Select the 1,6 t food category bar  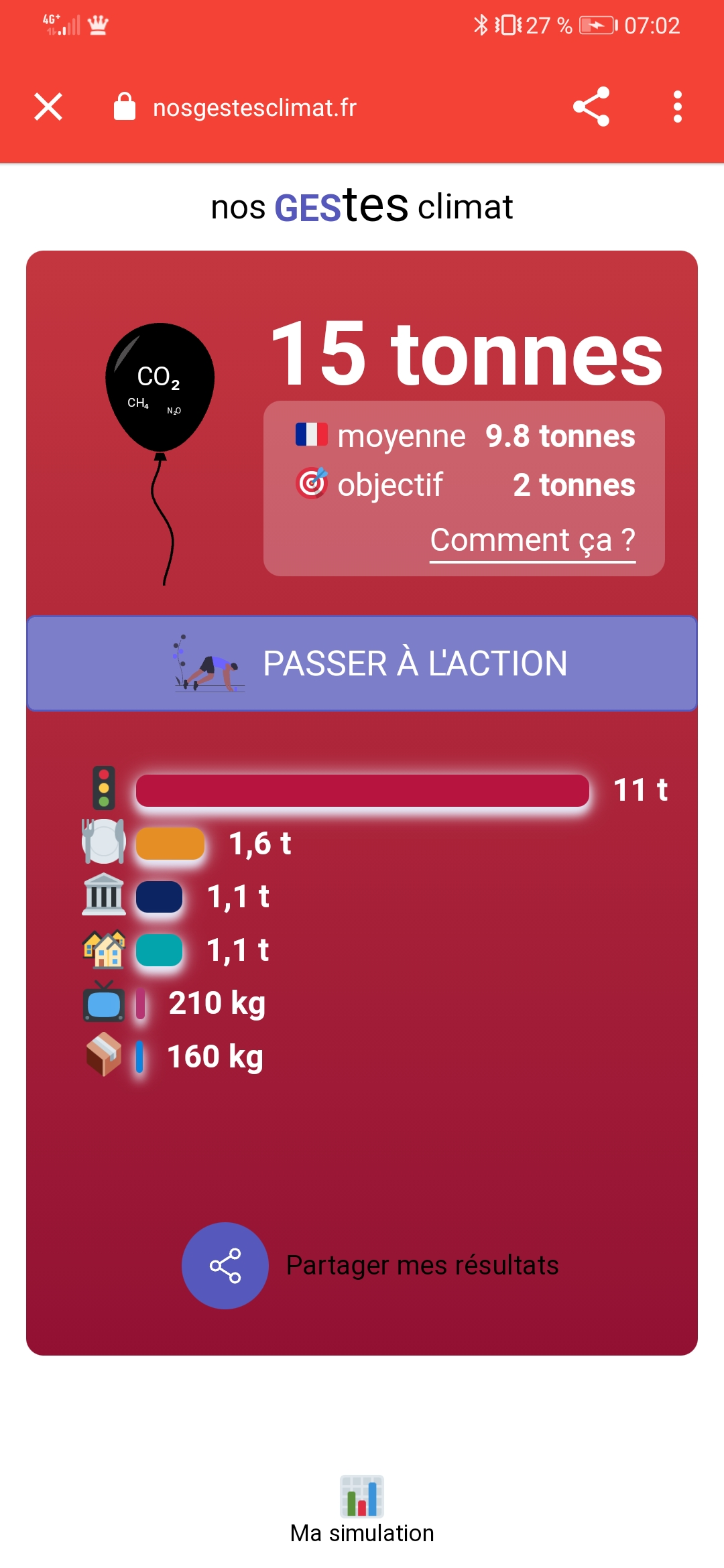point(170,844)
